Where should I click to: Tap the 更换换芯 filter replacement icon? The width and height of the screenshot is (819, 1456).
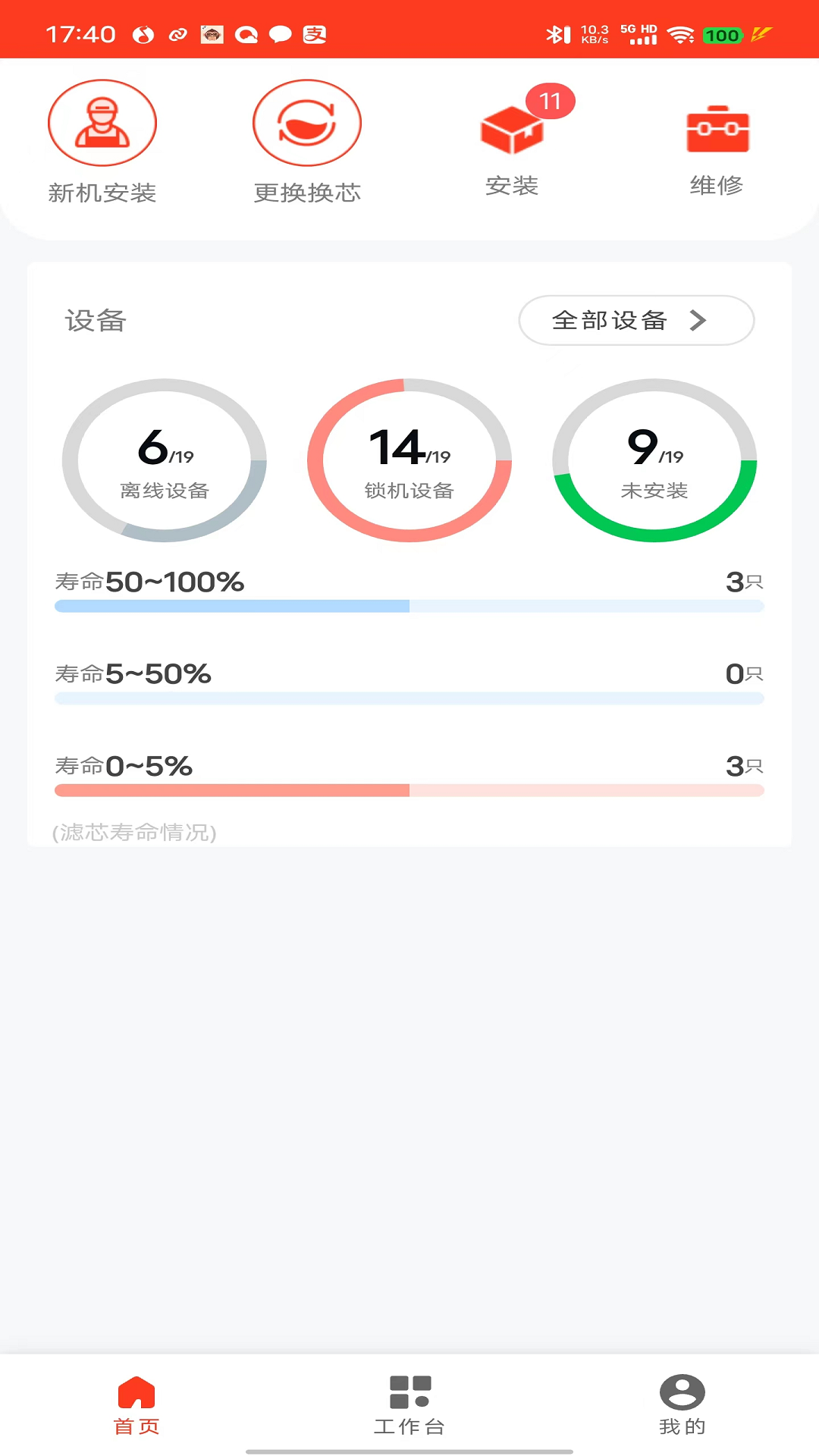click(306, 122)
